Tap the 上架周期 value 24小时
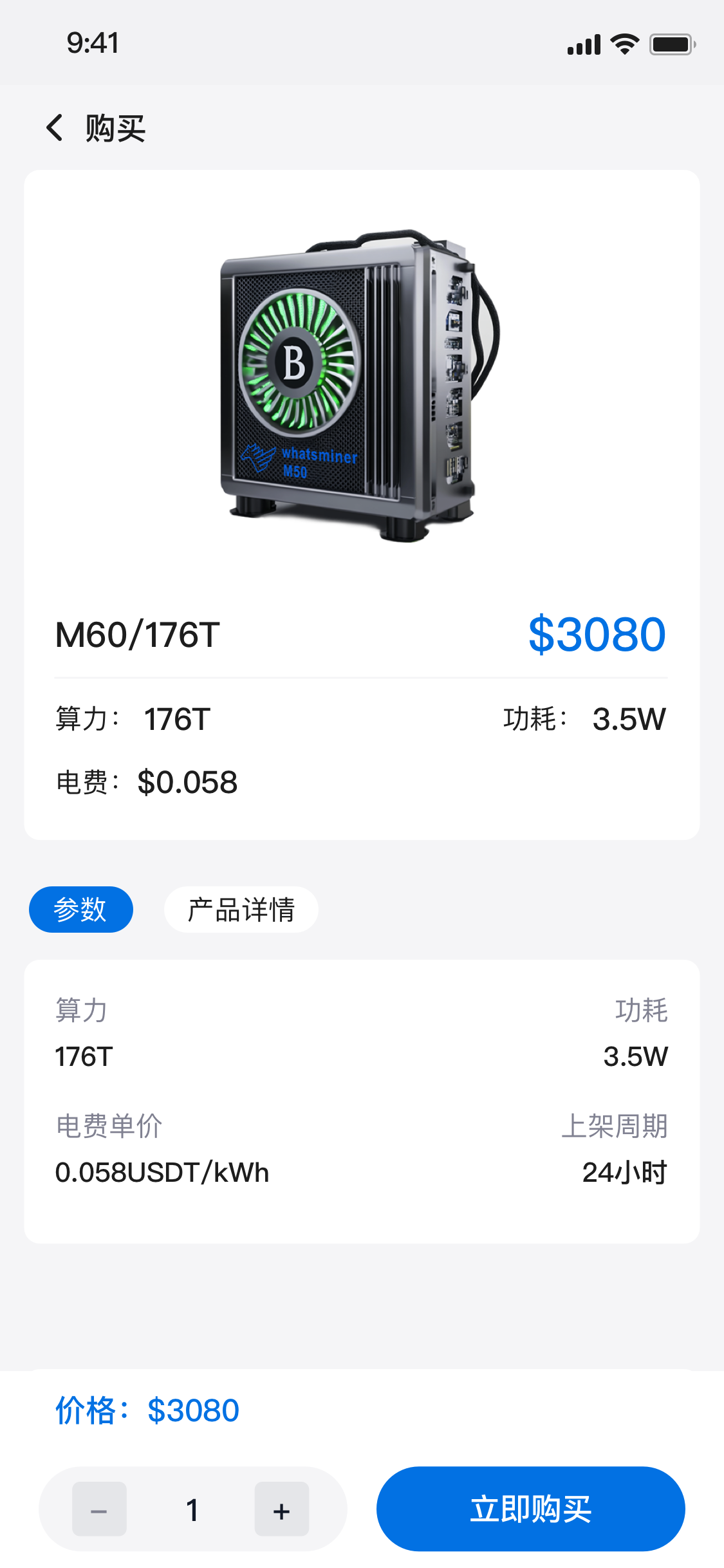Screen dimensions: 724x1568 [625, 1172]
